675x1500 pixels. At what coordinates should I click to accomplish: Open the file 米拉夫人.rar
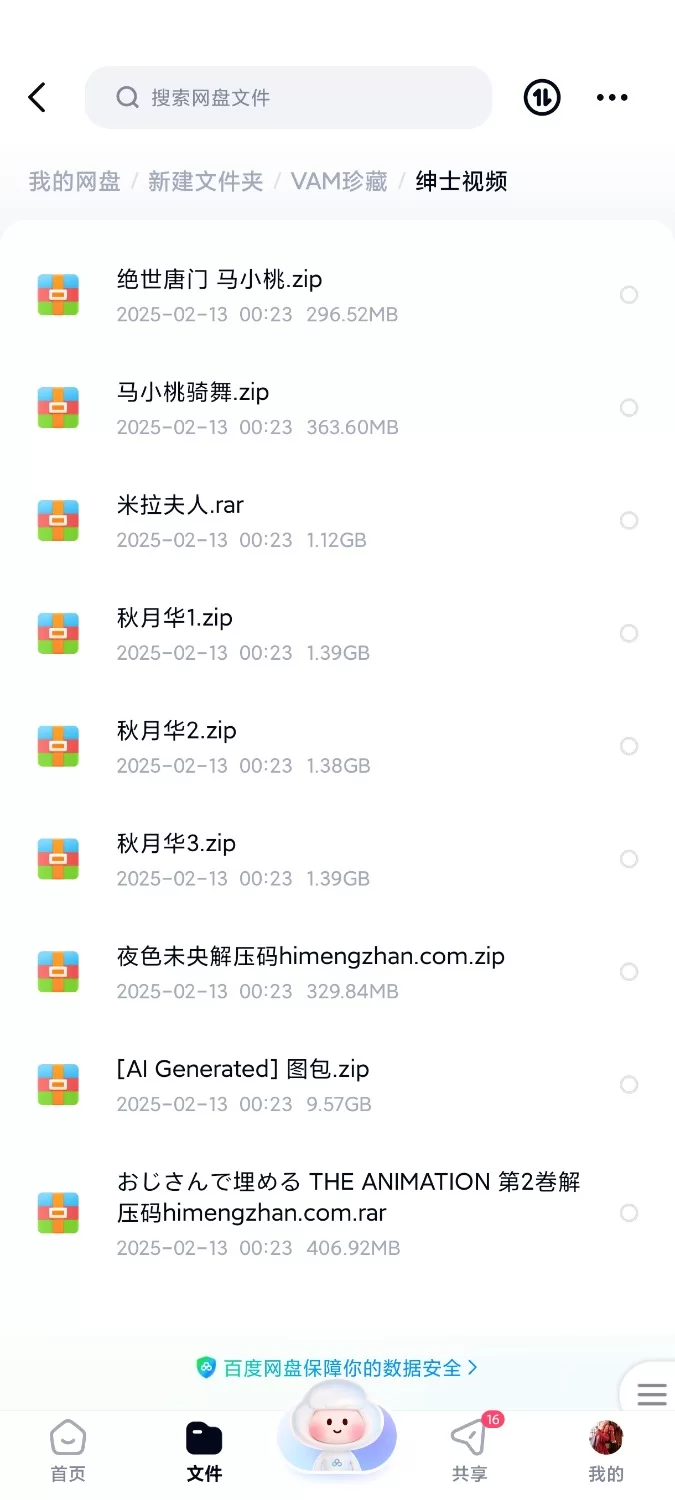[180, 506]
